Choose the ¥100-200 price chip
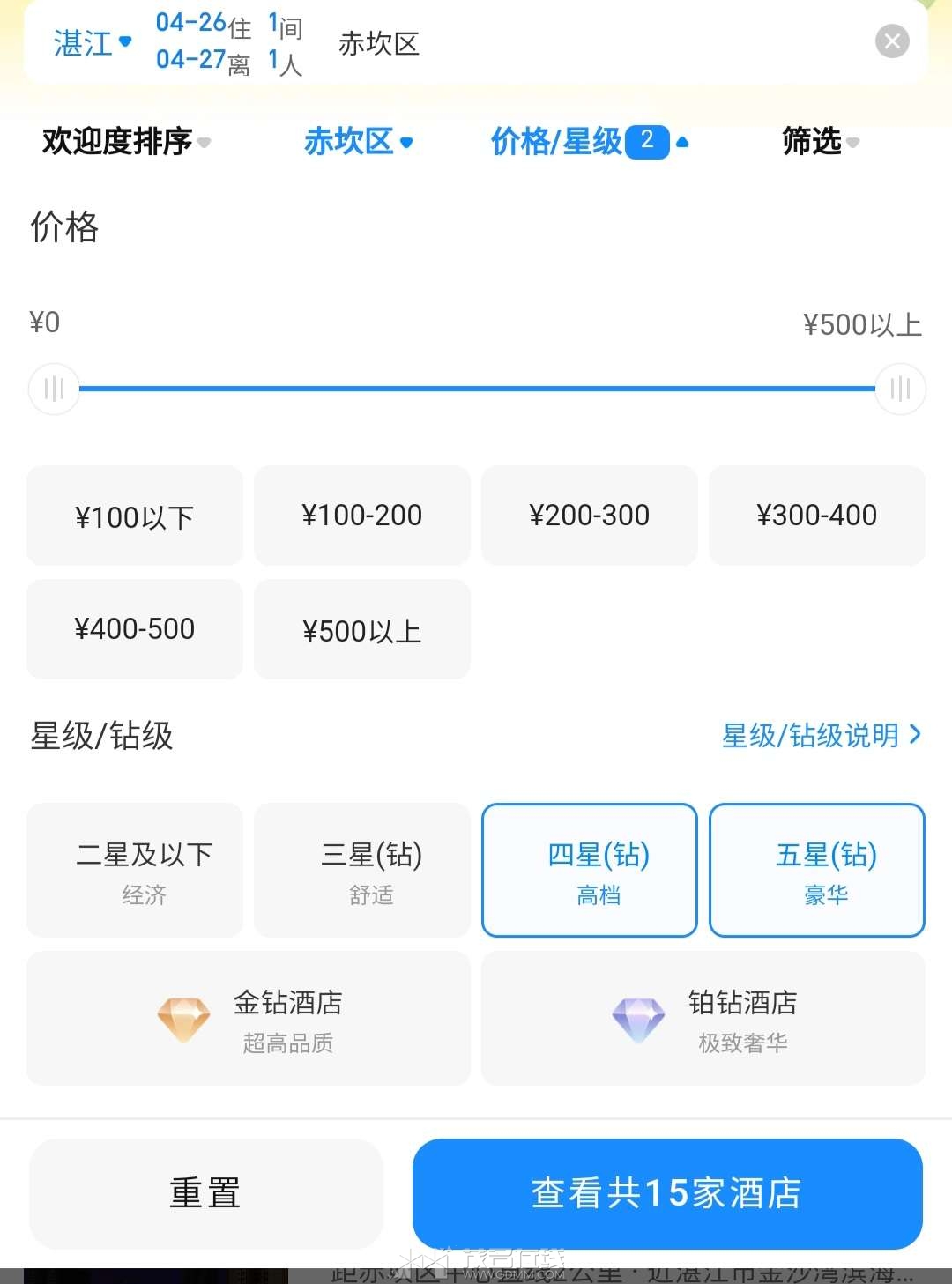952x1284 pixels. point(362,516)
